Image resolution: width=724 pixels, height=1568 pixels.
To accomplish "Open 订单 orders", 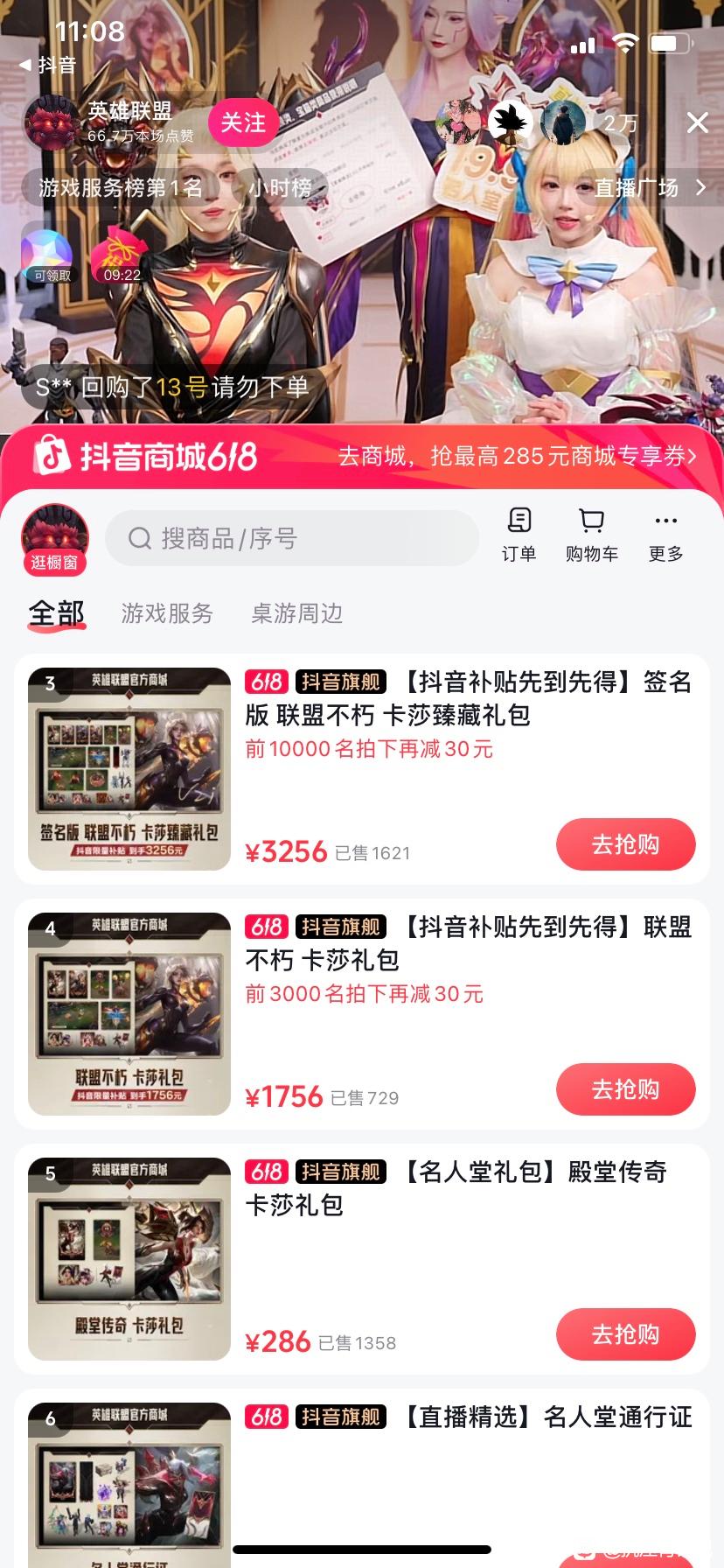I will tap(519, 535).
